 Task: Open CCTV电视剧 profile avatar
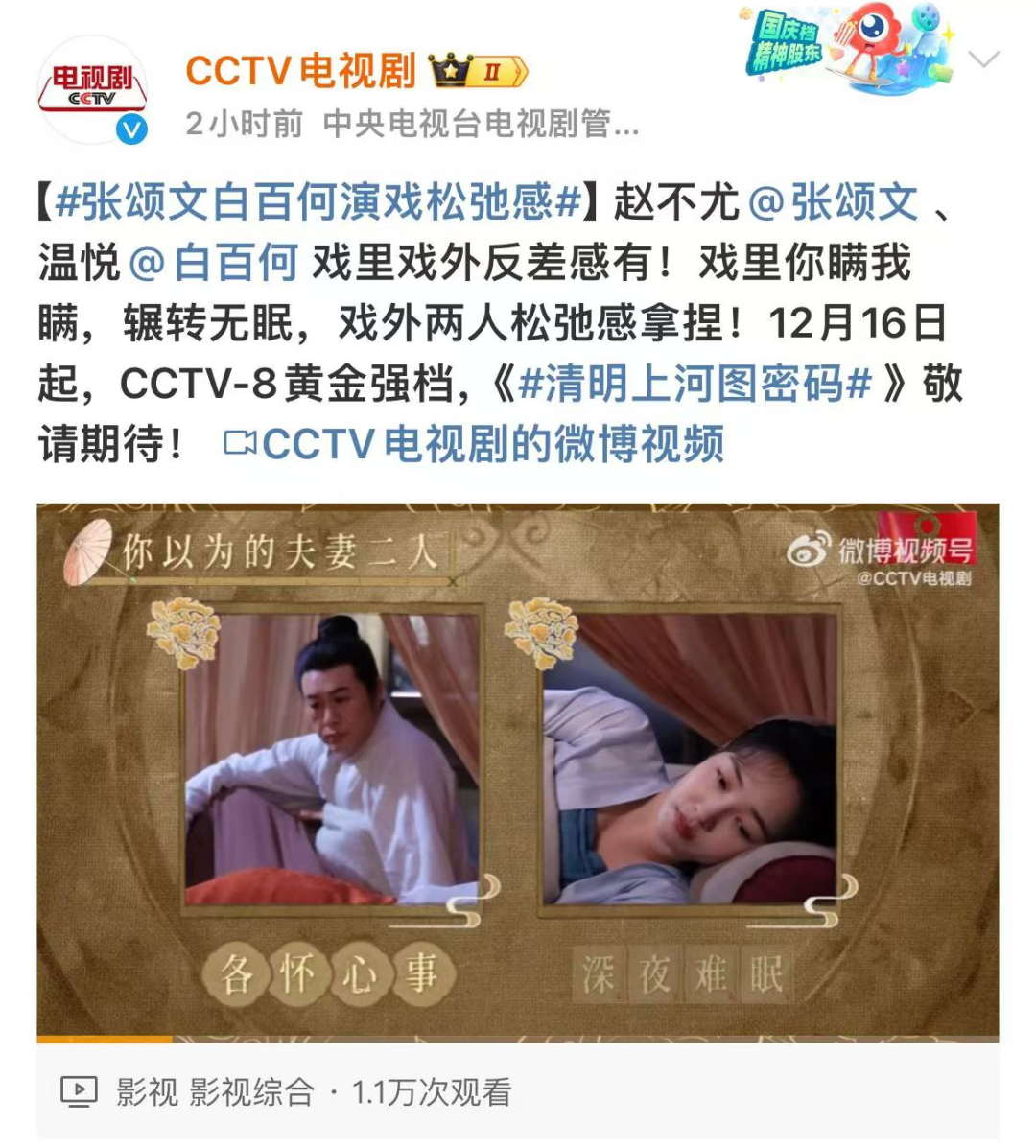point(92,92)
